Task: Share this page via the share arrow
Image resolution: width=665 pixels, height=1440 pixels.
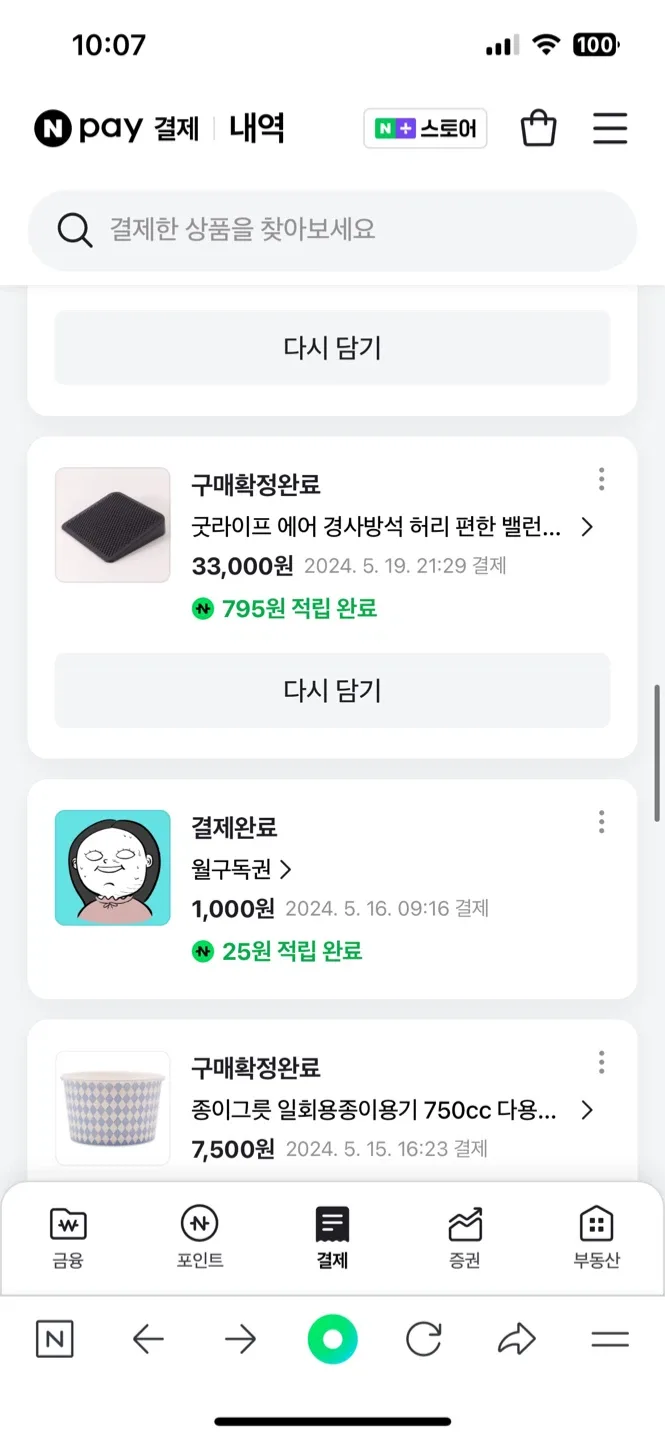Action: [x=516, y=1340]
